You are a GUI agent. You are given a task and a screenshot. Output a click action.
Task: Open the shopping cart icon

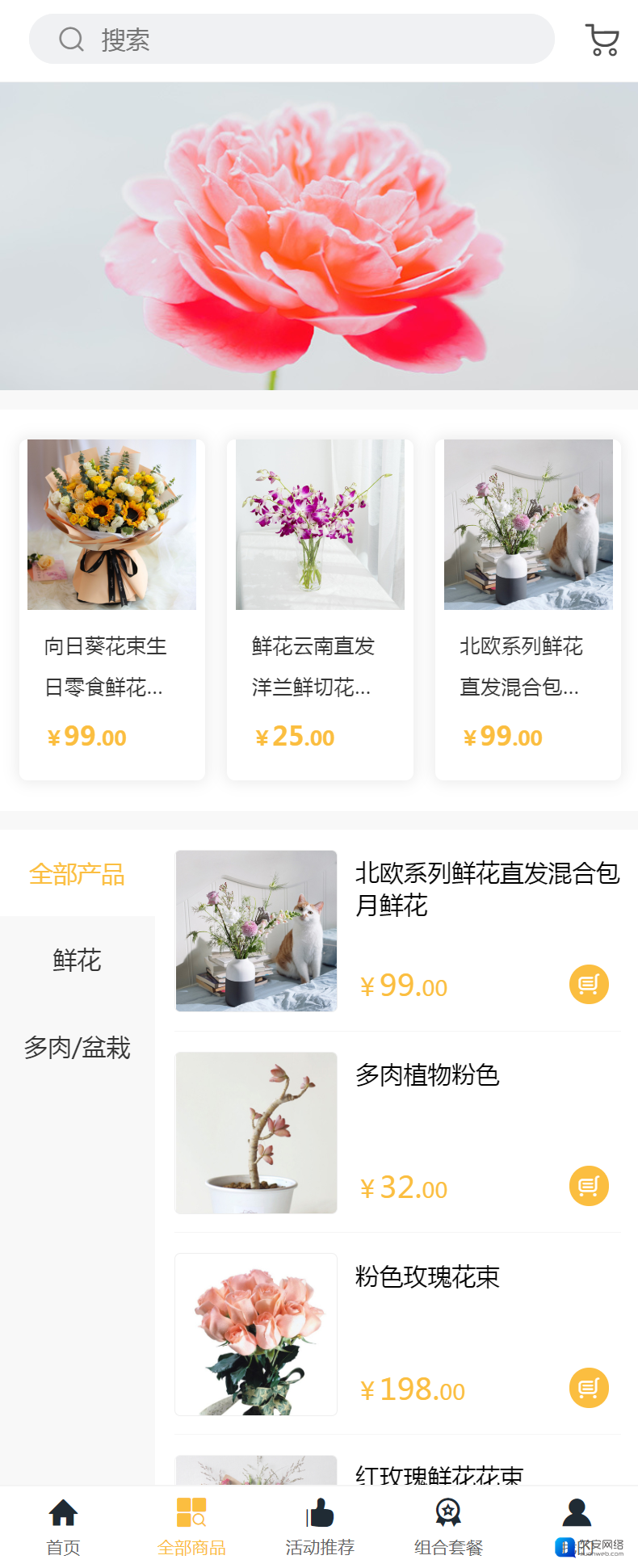(602, 40)
